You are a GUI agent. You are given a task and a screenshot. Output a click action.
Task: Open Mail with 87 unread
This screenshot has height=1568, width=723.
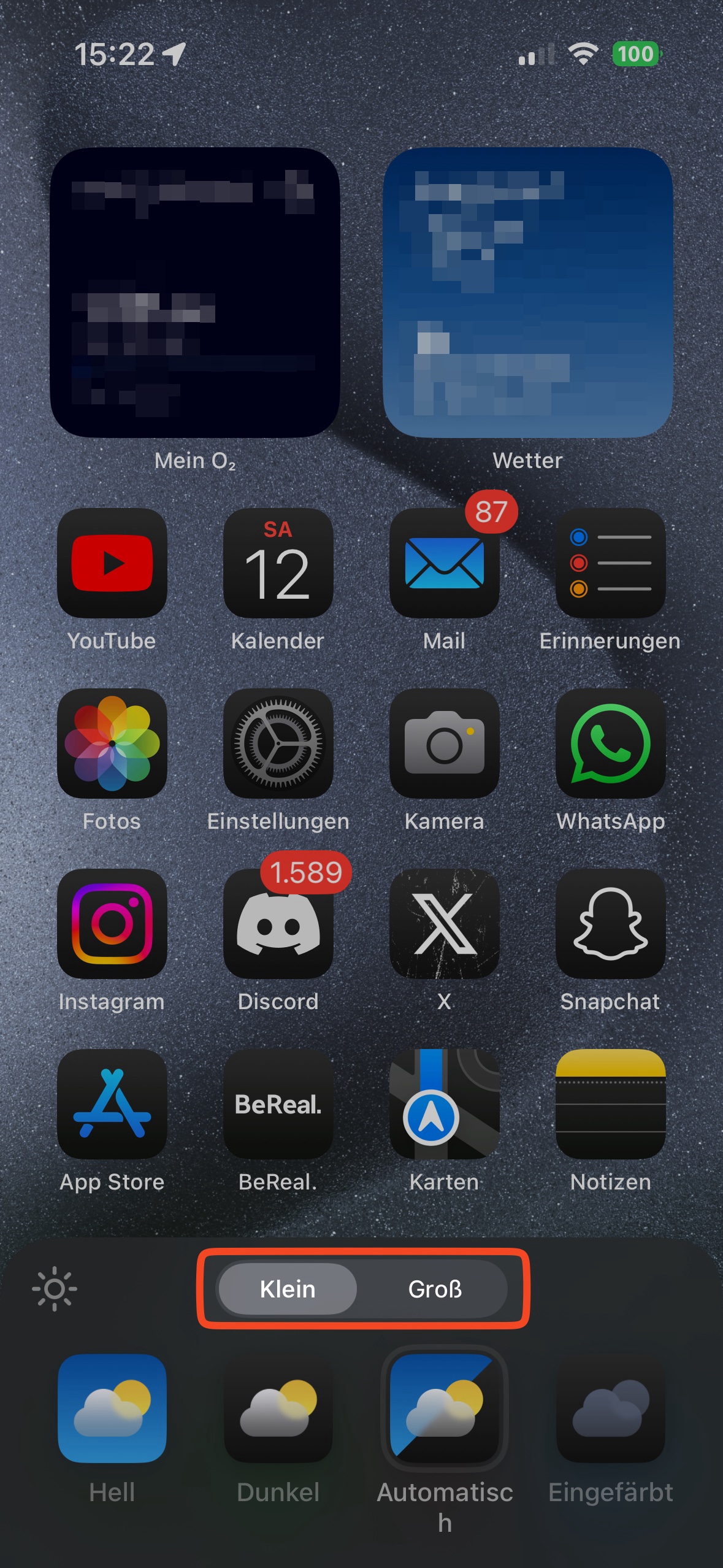[445, 563]
